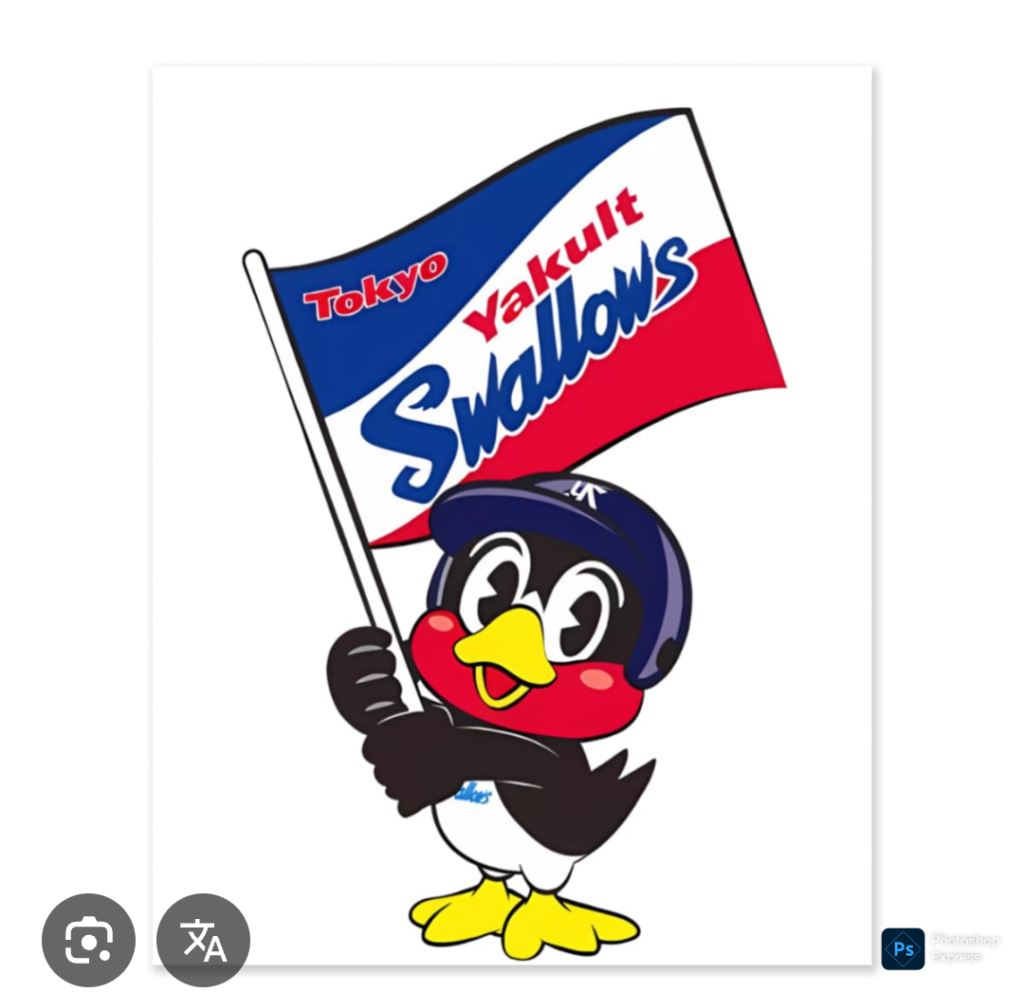
Task: Search this image with Google Lens
Action: click(x=88, y=940)
